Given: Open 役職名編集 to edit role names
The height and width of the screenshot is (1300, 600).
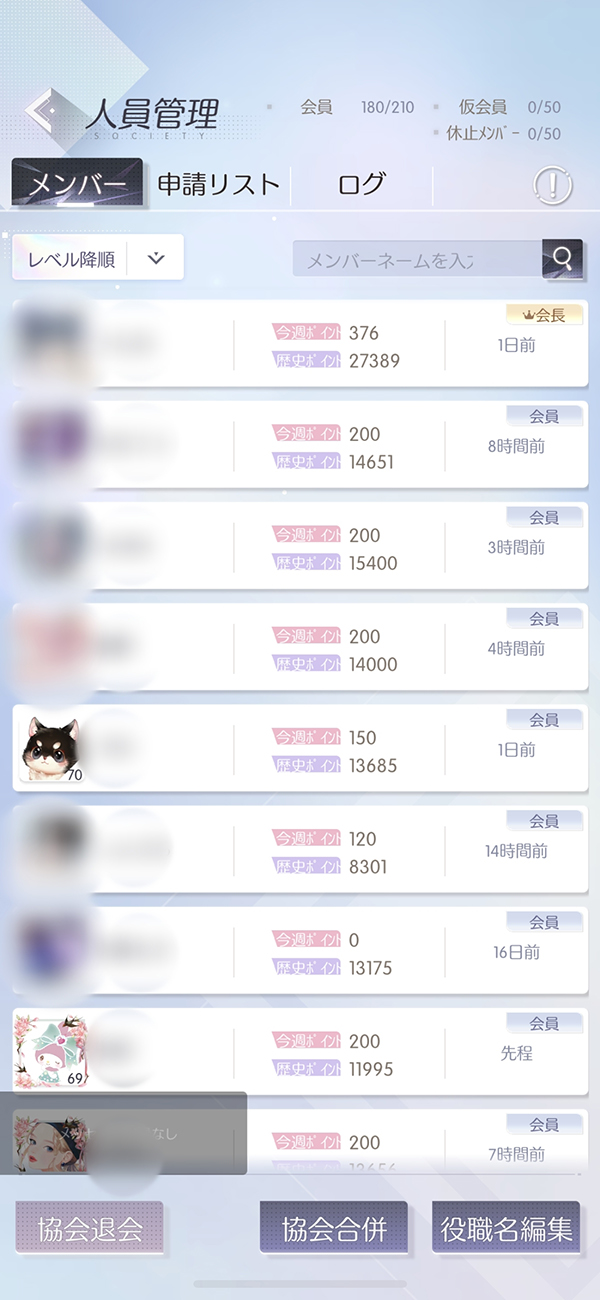Looking at the screenshot, I should click(506, 1227).
